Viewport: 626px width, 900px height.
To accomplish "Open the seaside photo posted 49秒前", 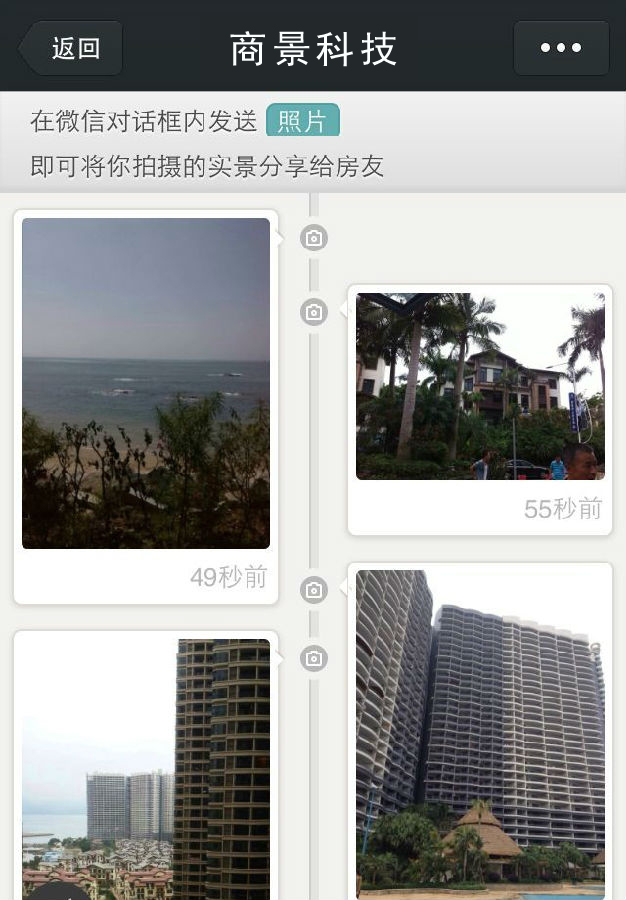I will (146, 383).
